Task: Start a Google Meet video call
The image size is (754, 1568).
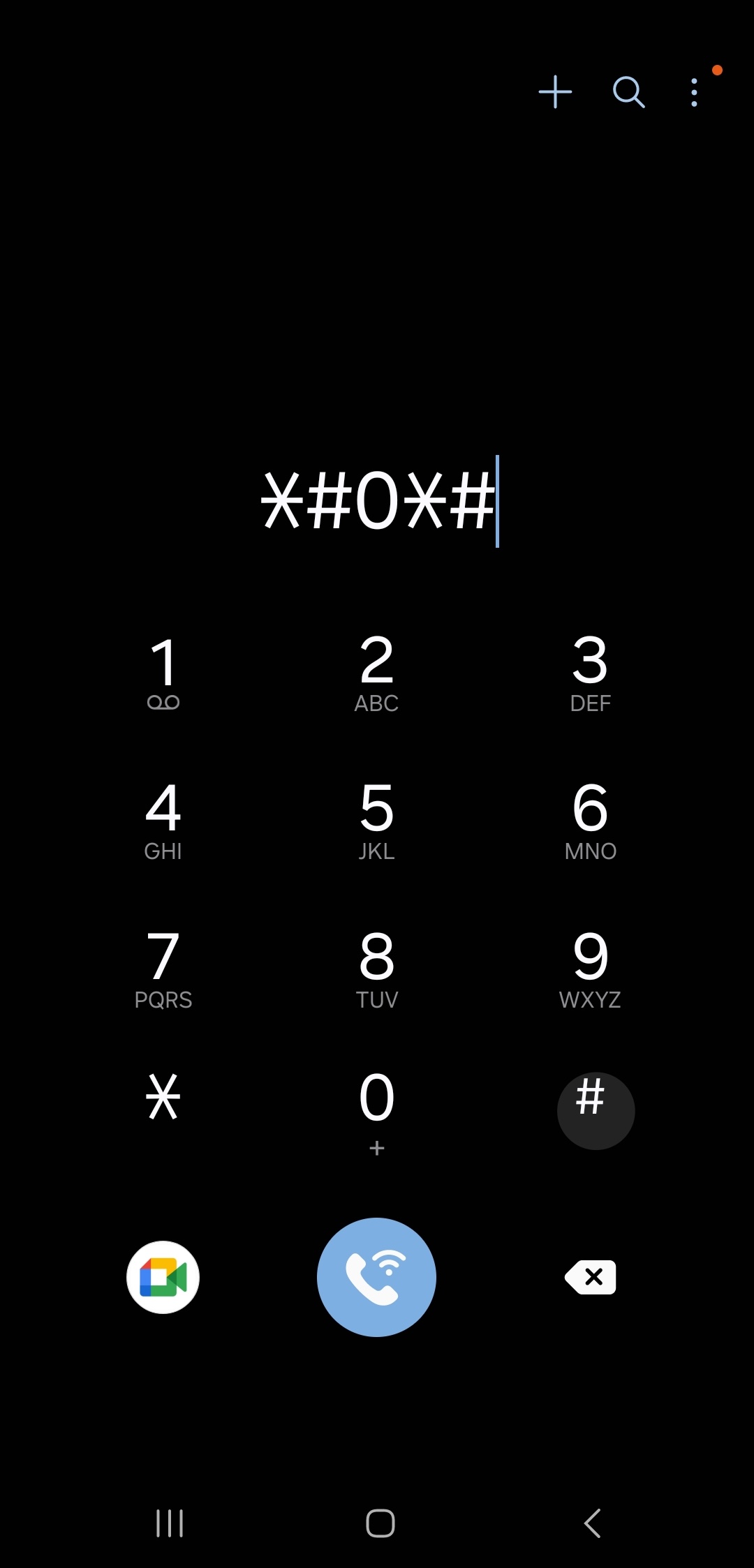Action: (163, 1277)
